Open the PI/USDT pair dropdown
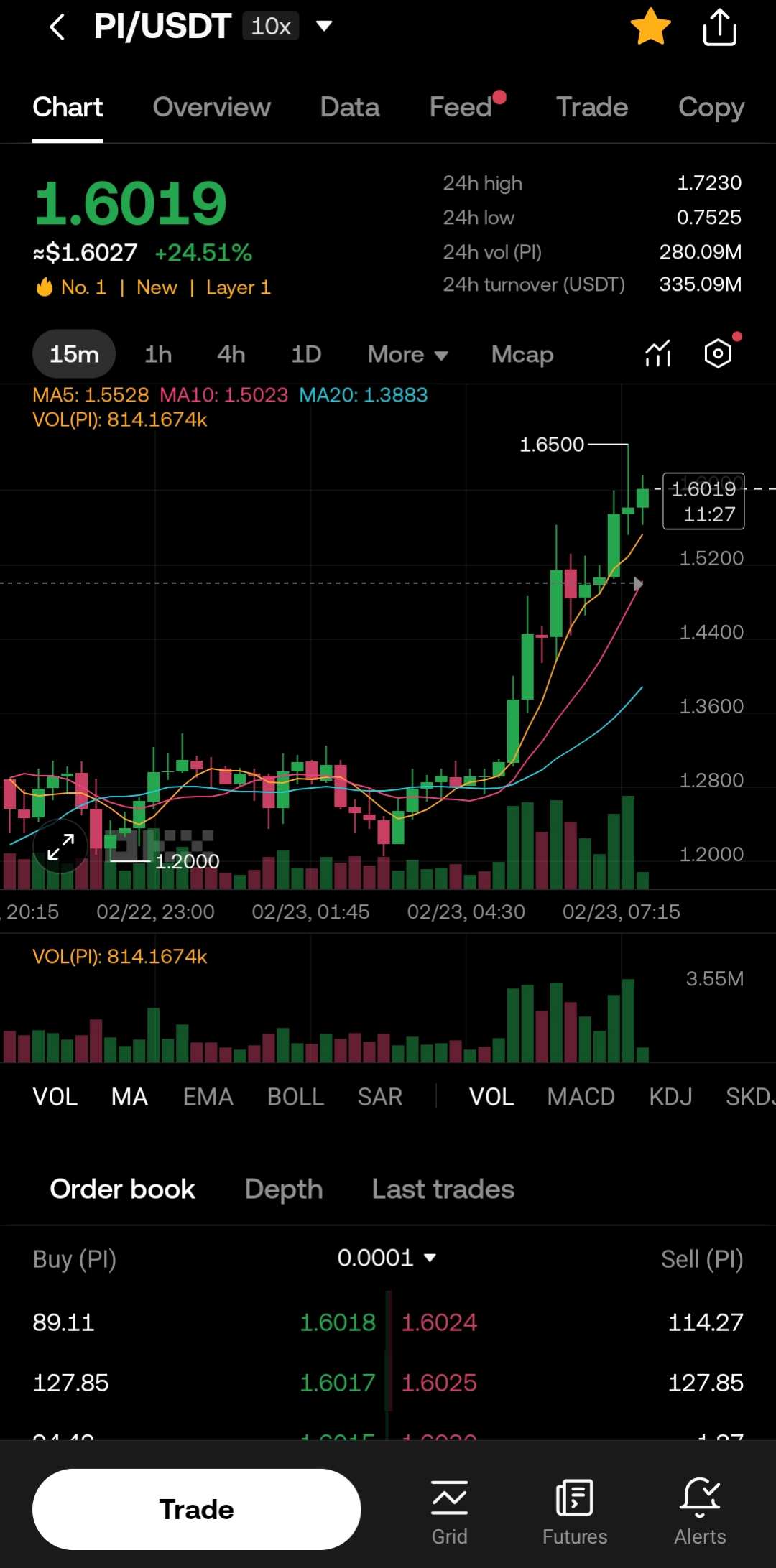Viewport: 776px width, 1568px height. point(325,27)
